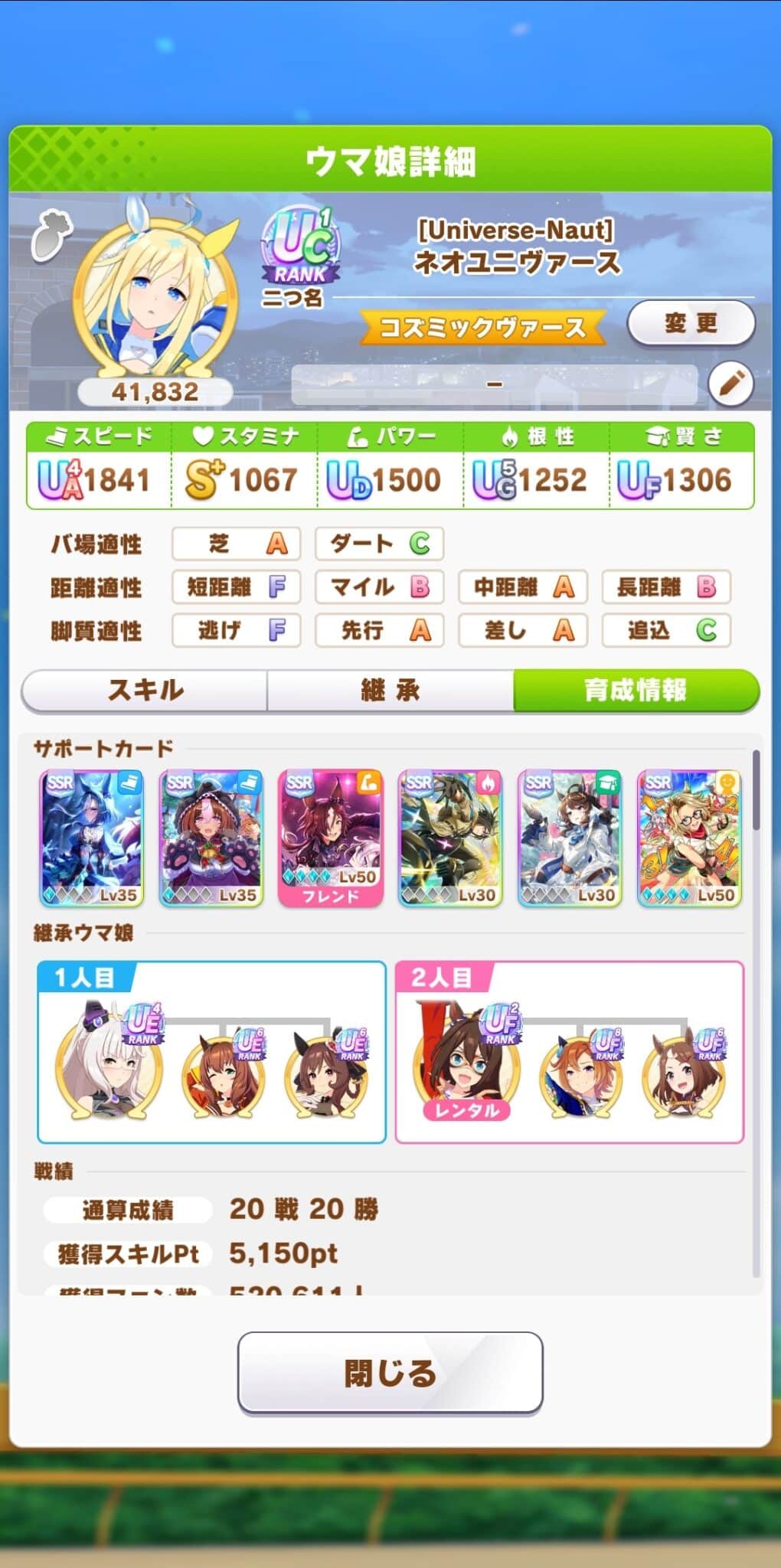
Task: Switch to the スキル tab
Action: [145, 691]
